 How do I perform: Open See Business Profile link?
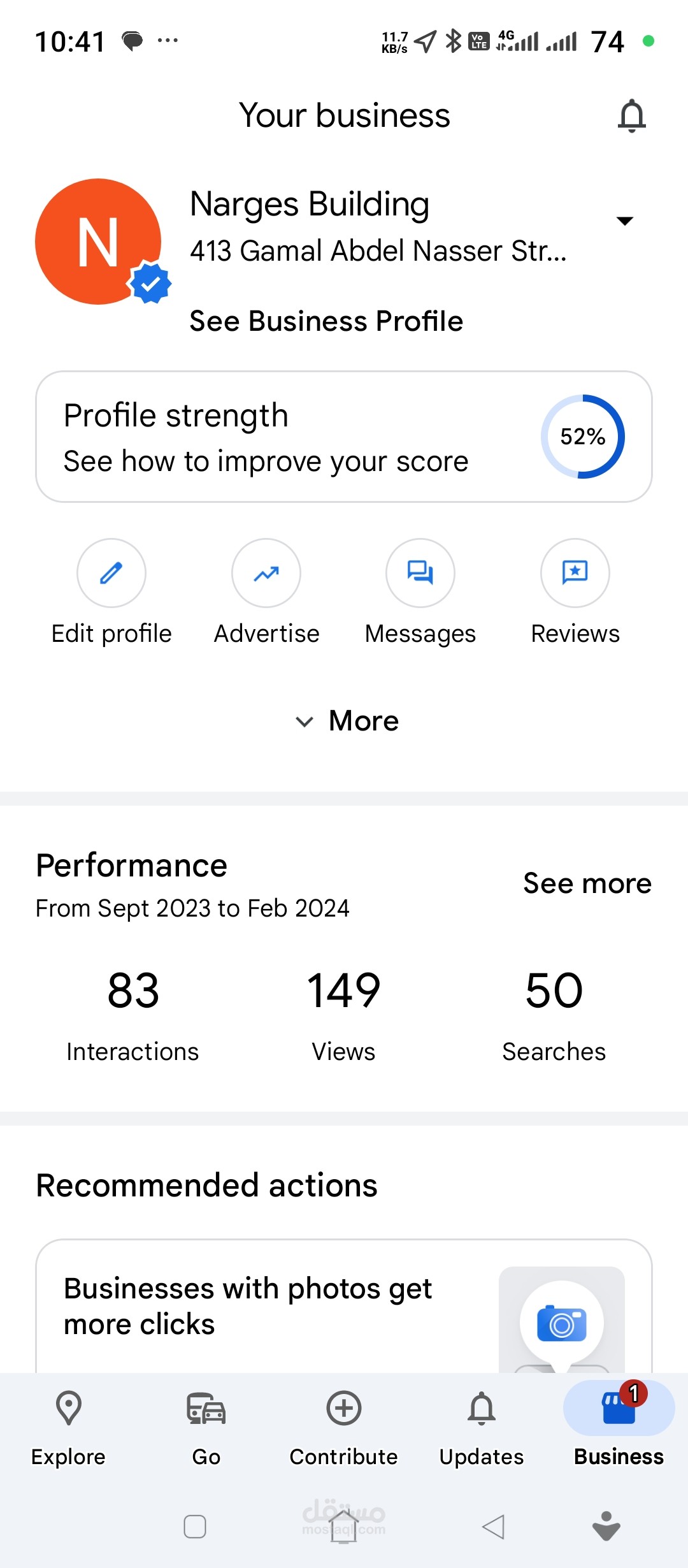point(326,321)
